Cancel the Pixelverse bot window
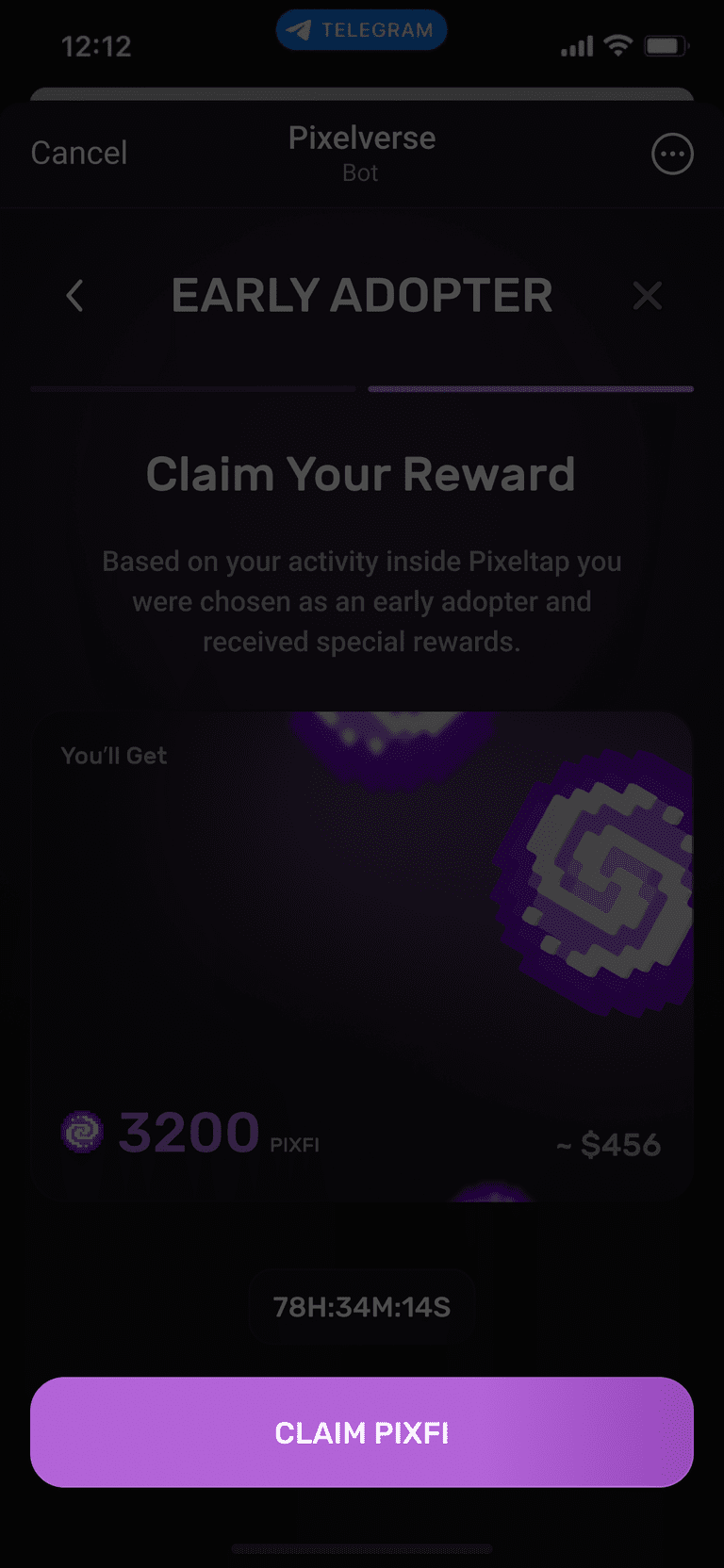Image resolution: width=724 pixels, height=1568 pixels. [79, 153]
